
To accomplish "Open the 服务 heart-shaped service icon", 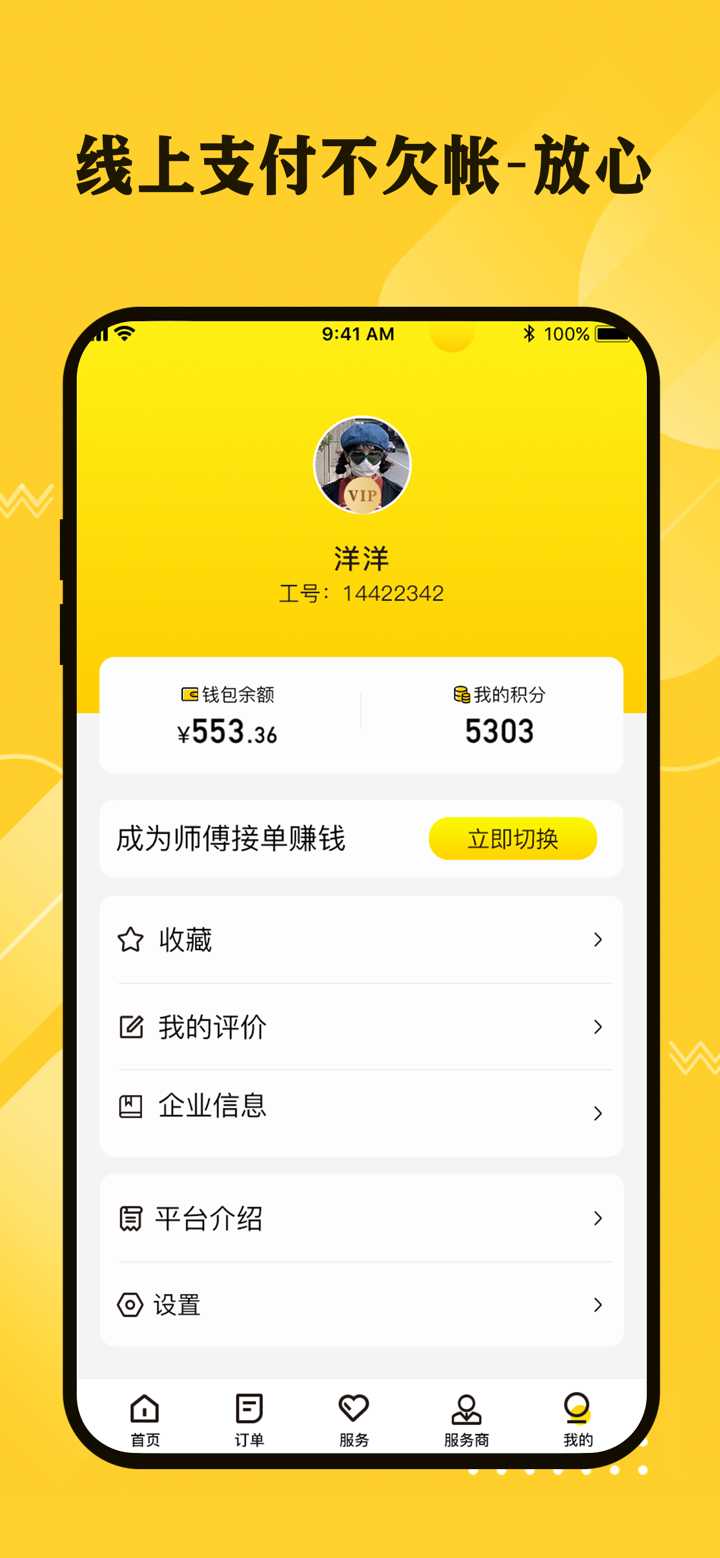I will pos(354,1406).
